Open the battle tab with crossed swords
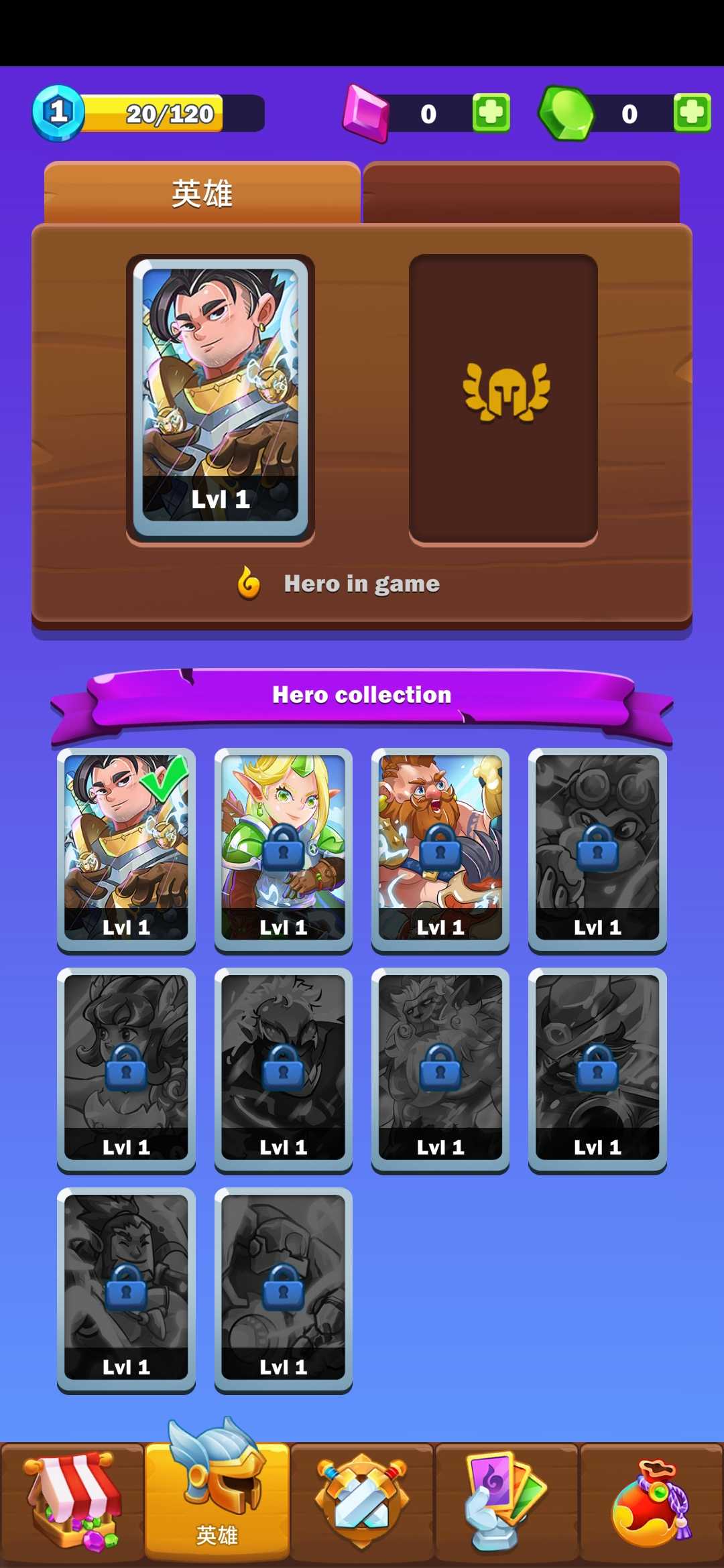 362,1503
